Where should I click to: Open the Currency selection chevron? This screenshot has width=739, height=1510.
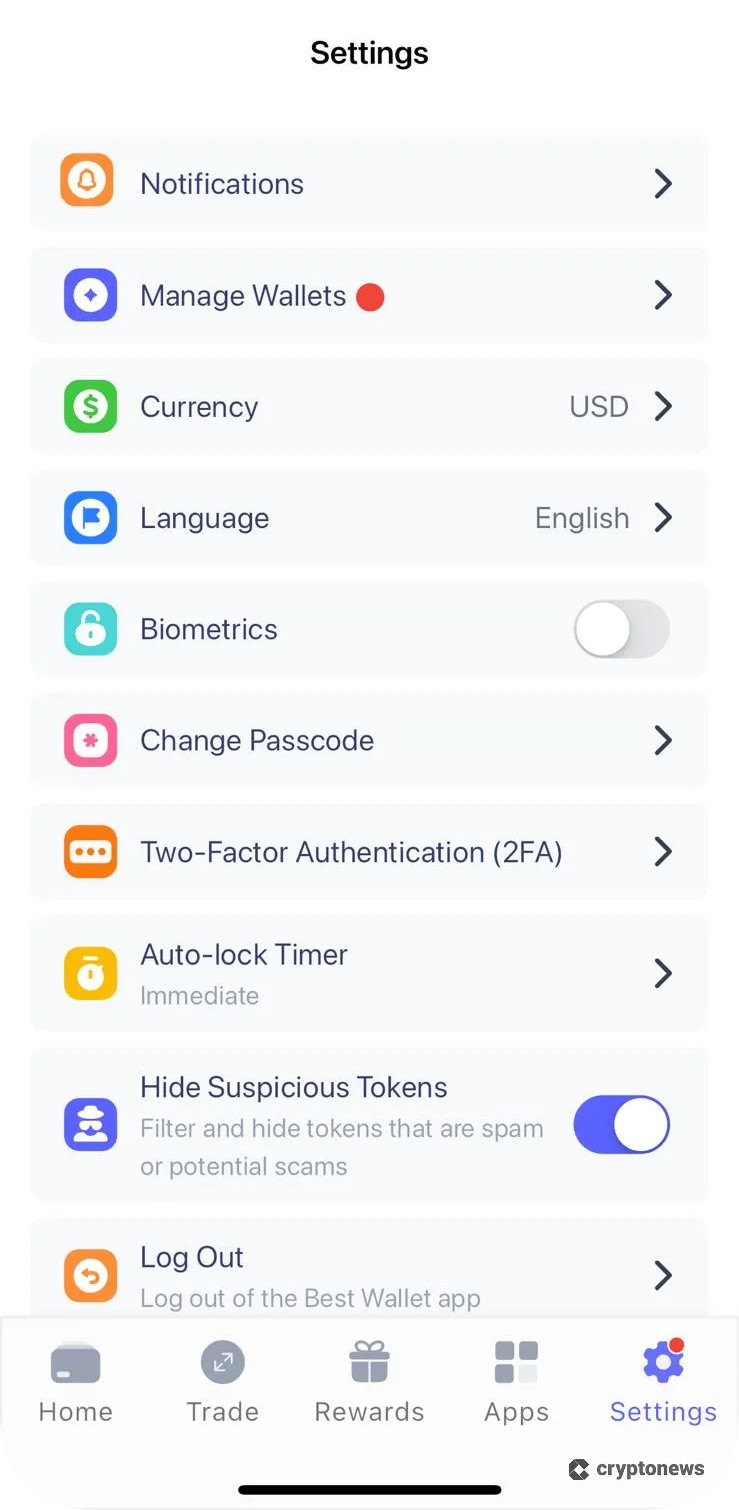[662, 406]
